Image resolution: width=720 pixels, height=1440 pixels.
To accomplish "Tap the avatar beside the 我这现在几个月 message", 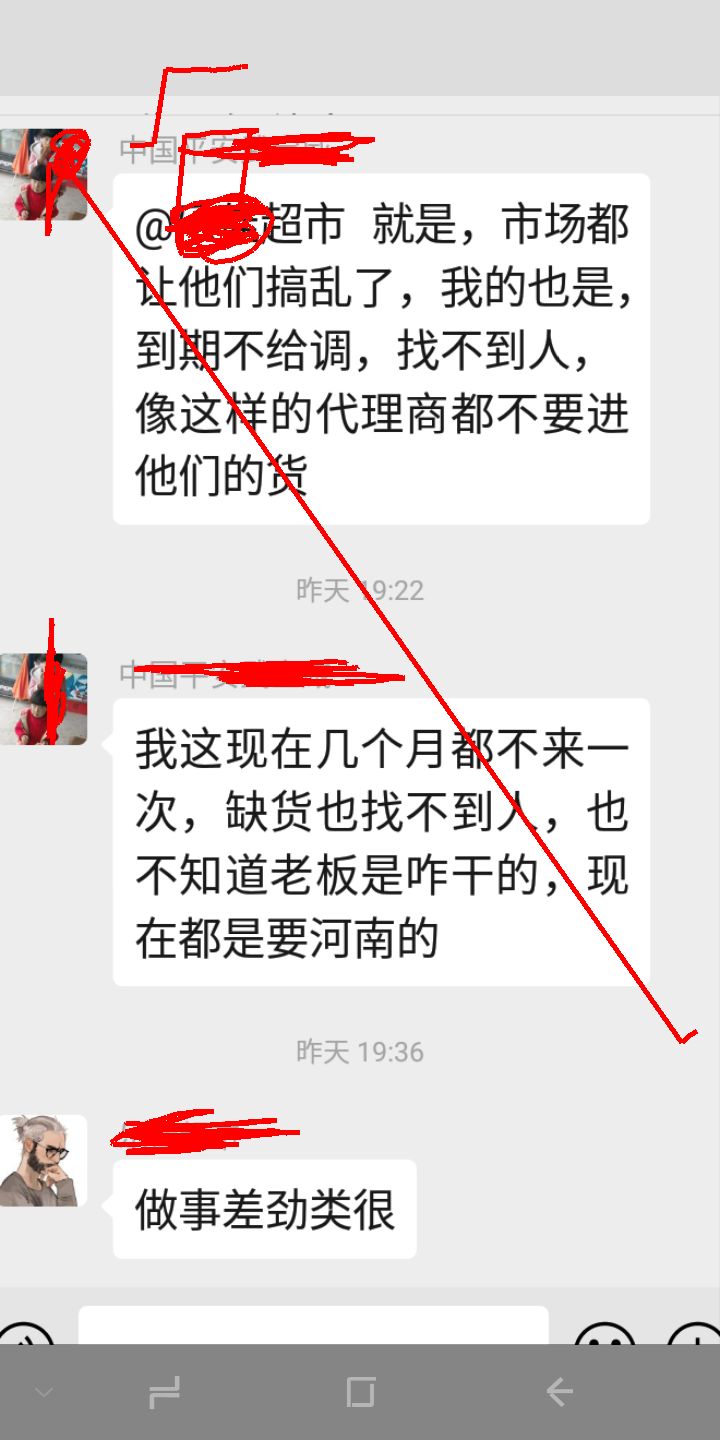I will (43, 699).
